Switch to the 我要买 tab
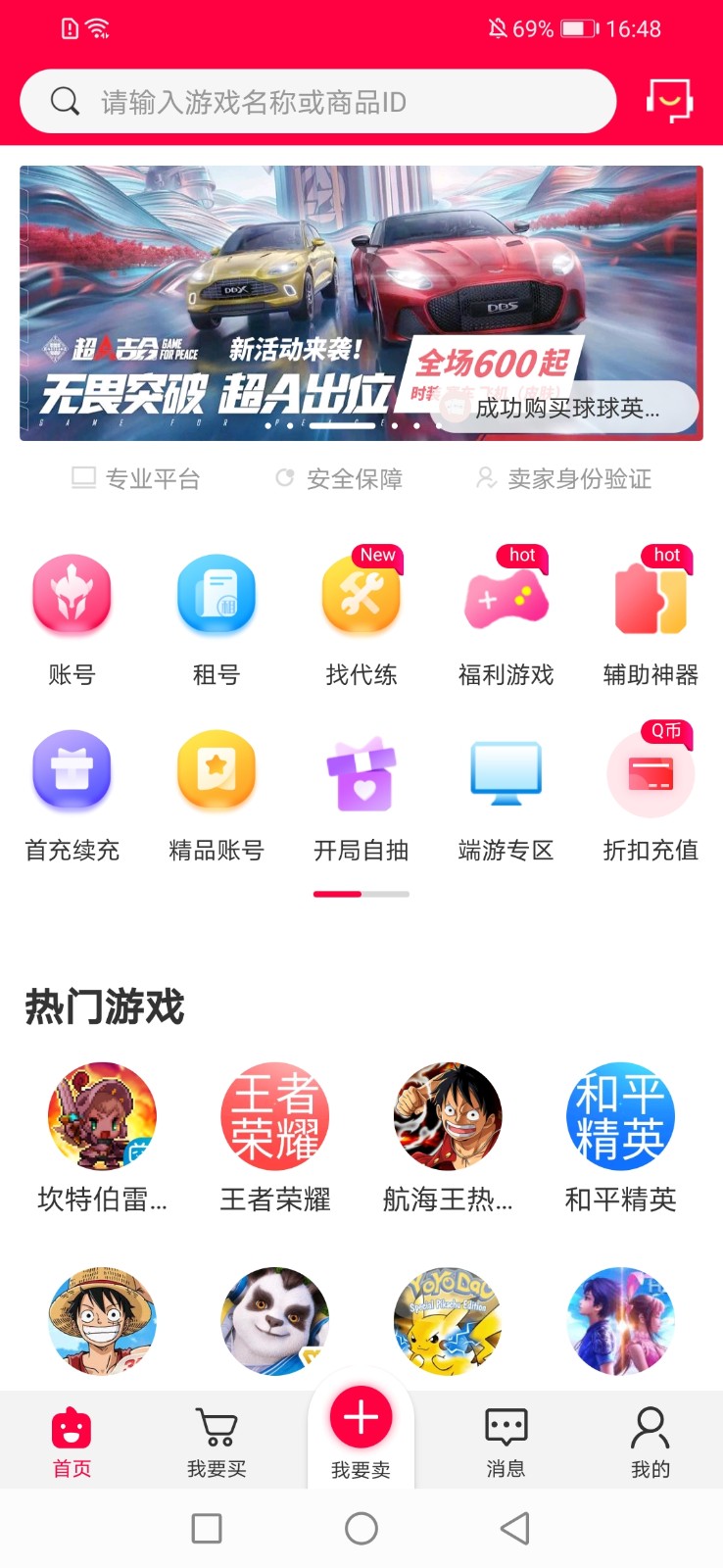This screenshot has width=723, height=1568. click(217, 1442)
